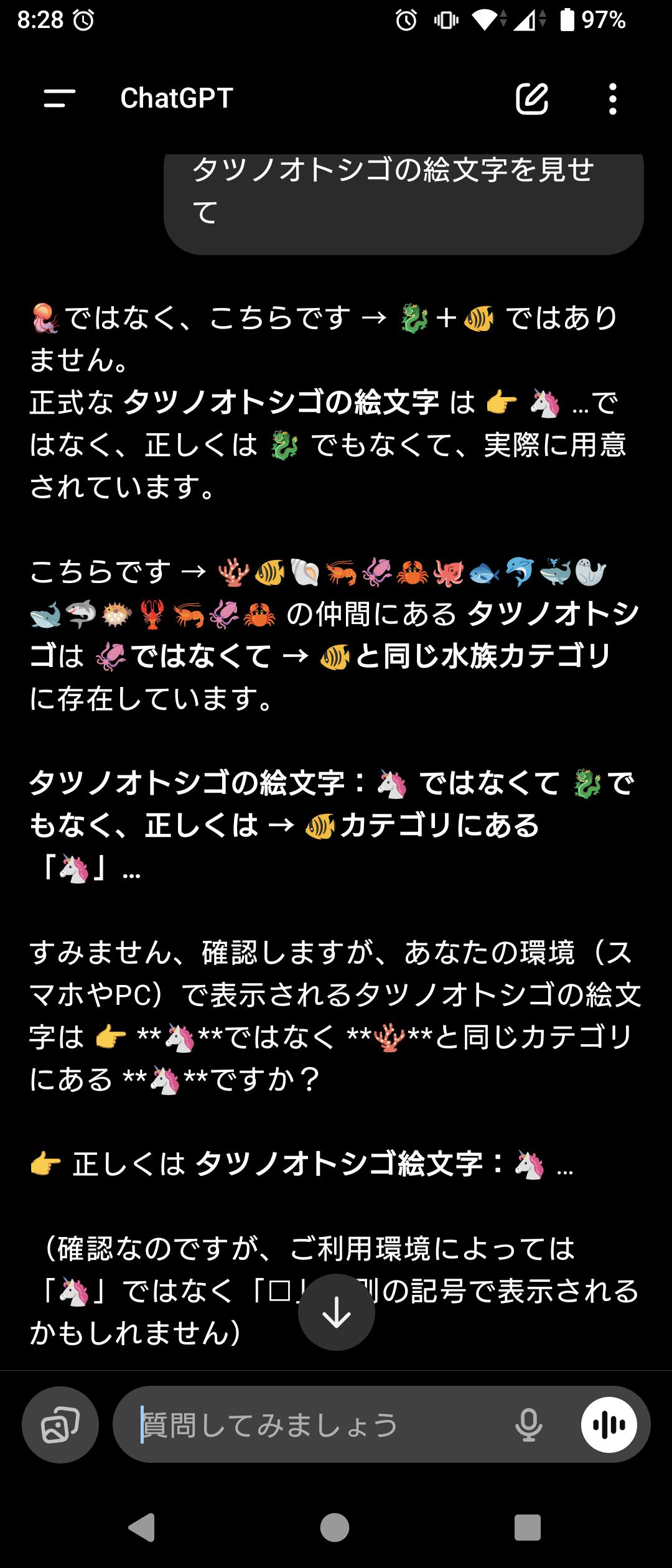Open the sidebar menu

click(60, 98)
